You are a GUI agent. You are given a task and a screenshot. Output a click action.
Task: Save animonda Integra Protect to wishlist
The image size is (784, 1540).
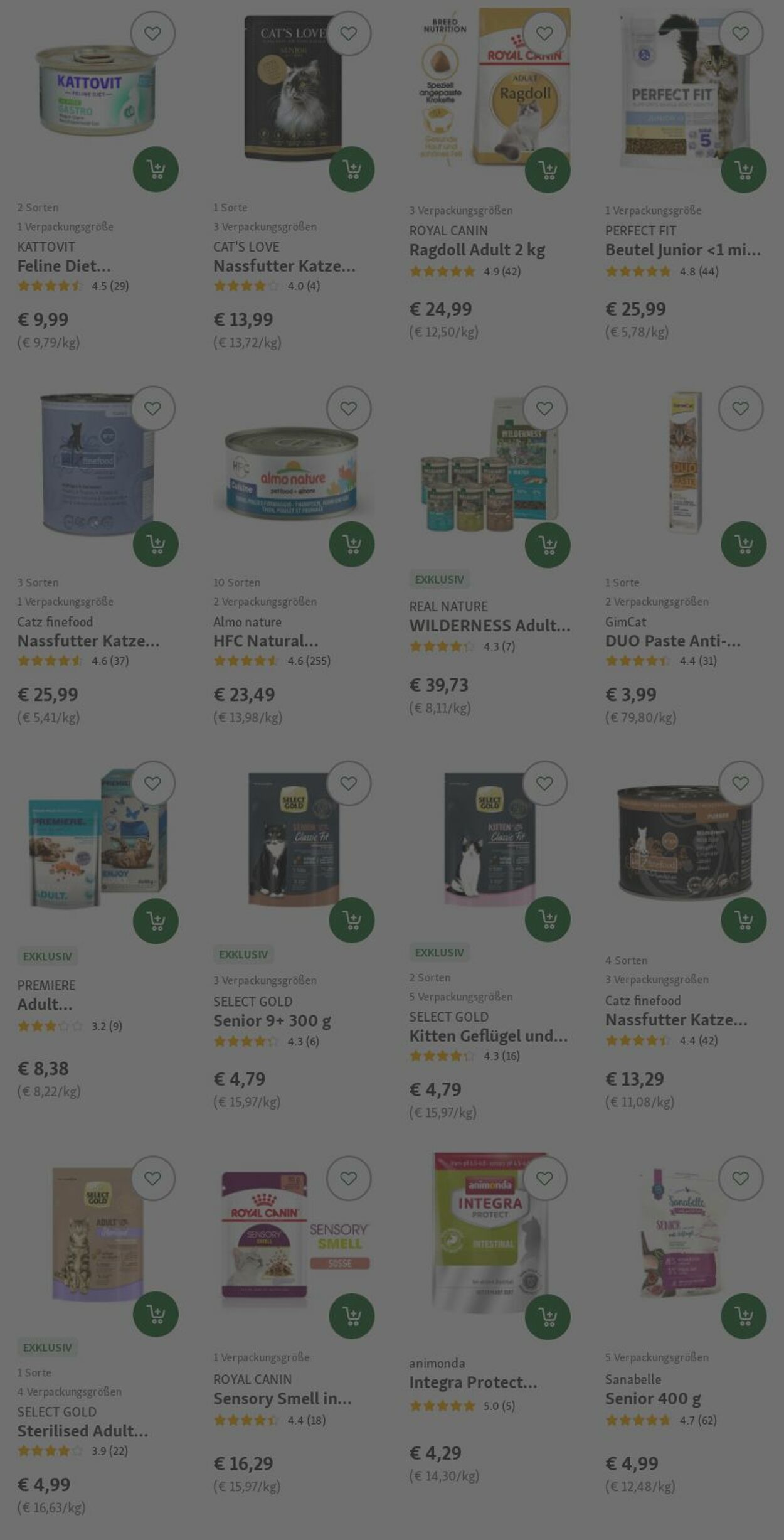point(544,1179)
